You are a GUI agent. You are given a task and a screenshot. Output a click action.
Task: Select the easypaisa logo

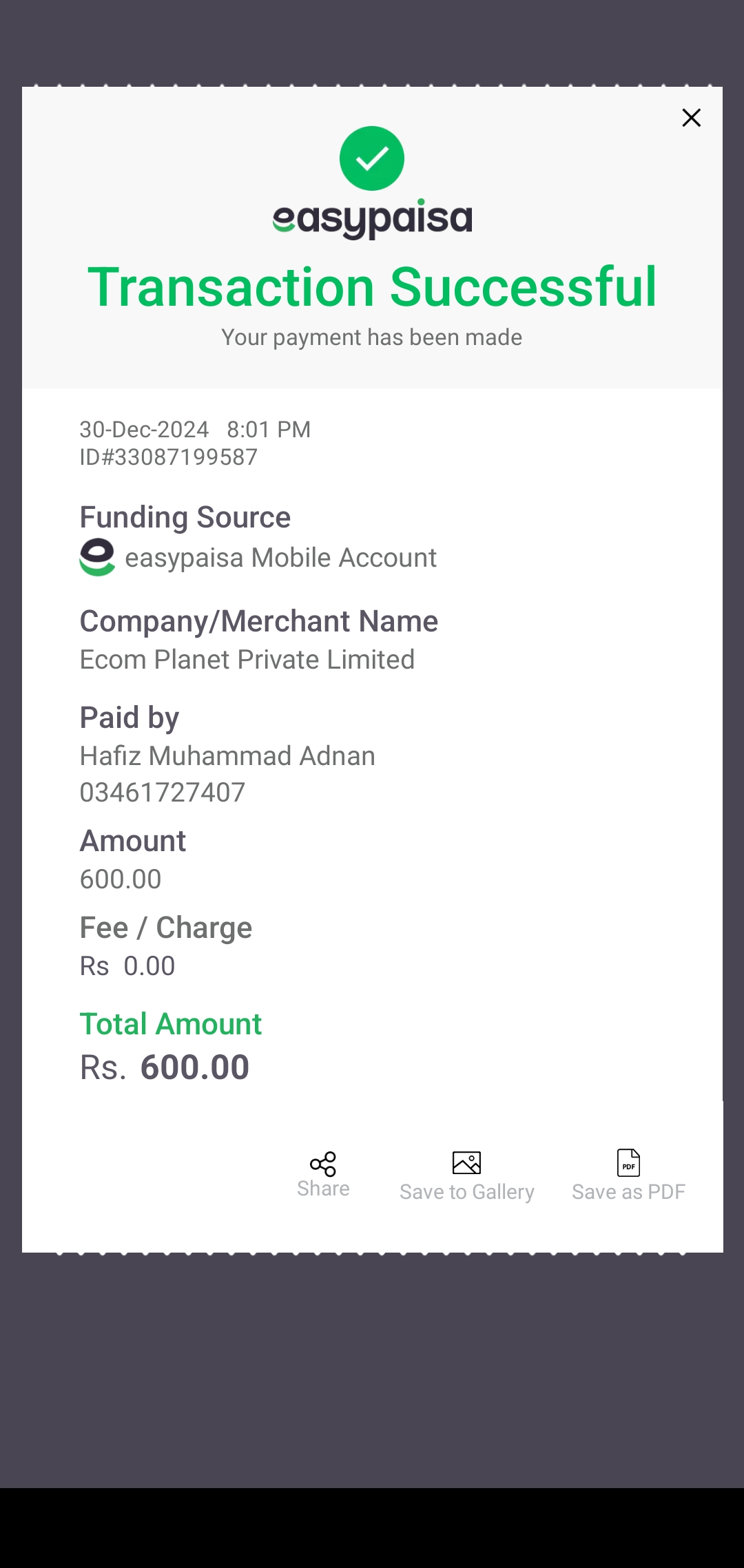(x=372, y=216)
